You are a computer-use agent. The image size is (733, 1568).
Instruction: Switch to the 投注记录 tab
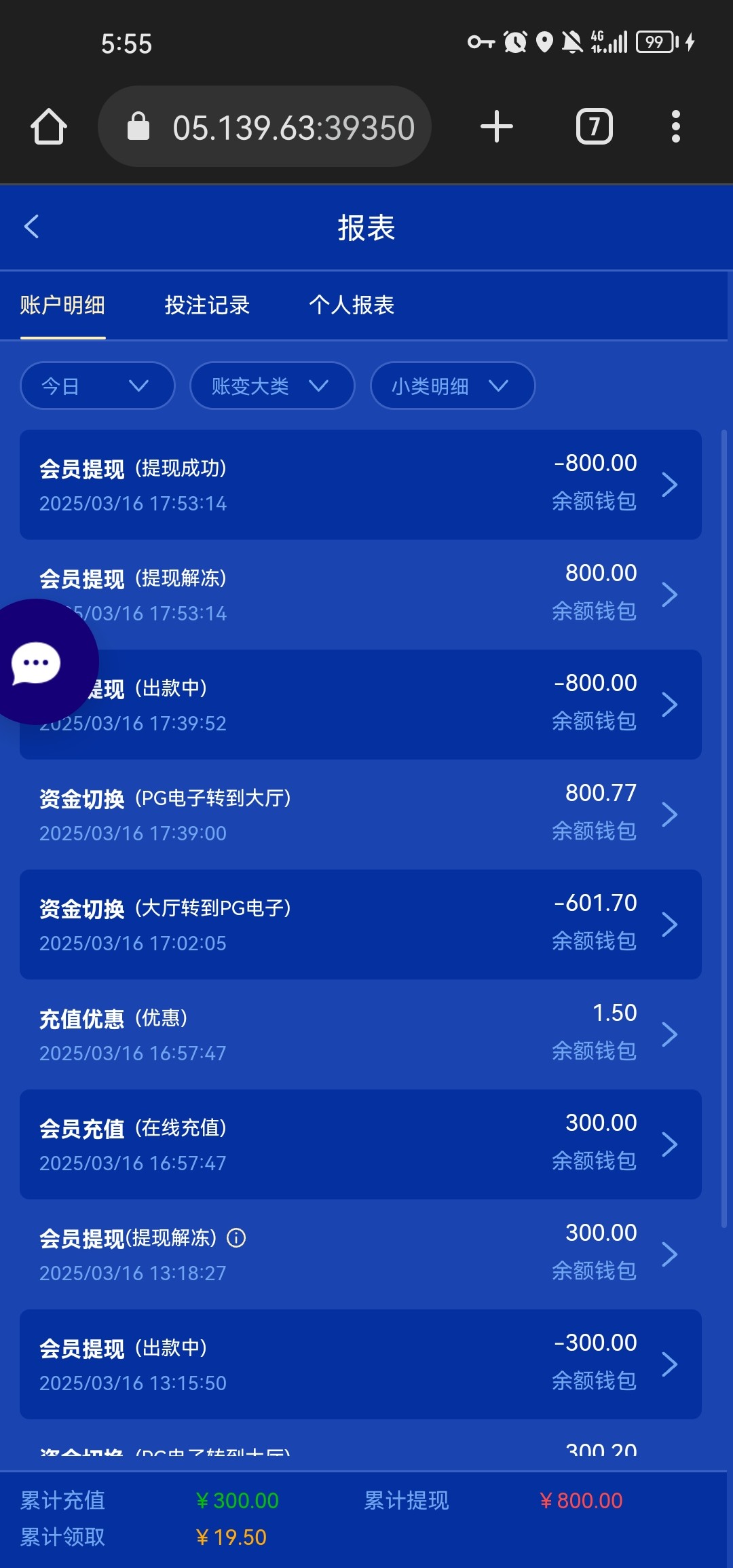tap(207, 305)
